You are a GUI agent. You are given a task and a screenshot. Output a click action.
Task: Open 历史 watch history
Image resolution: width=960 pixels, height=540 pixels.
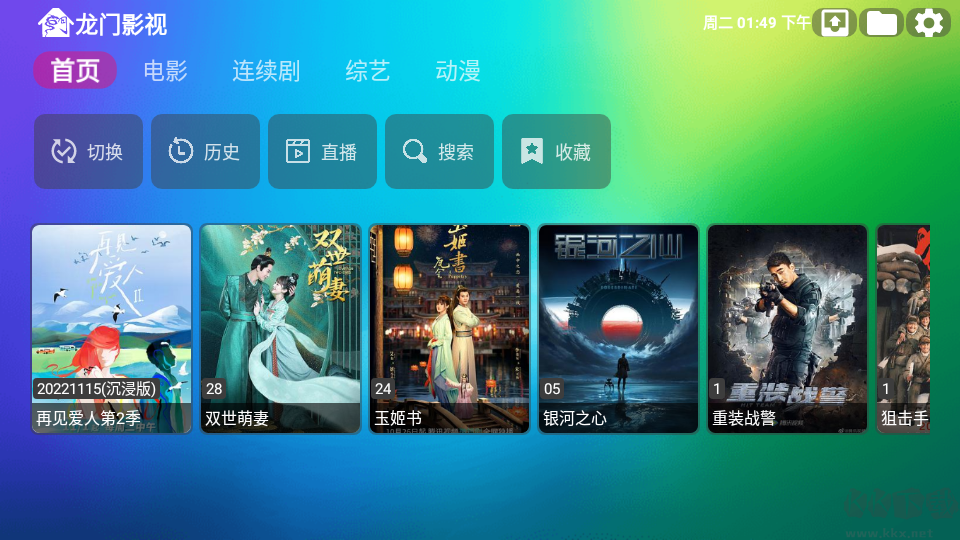(x=205, y=152)
